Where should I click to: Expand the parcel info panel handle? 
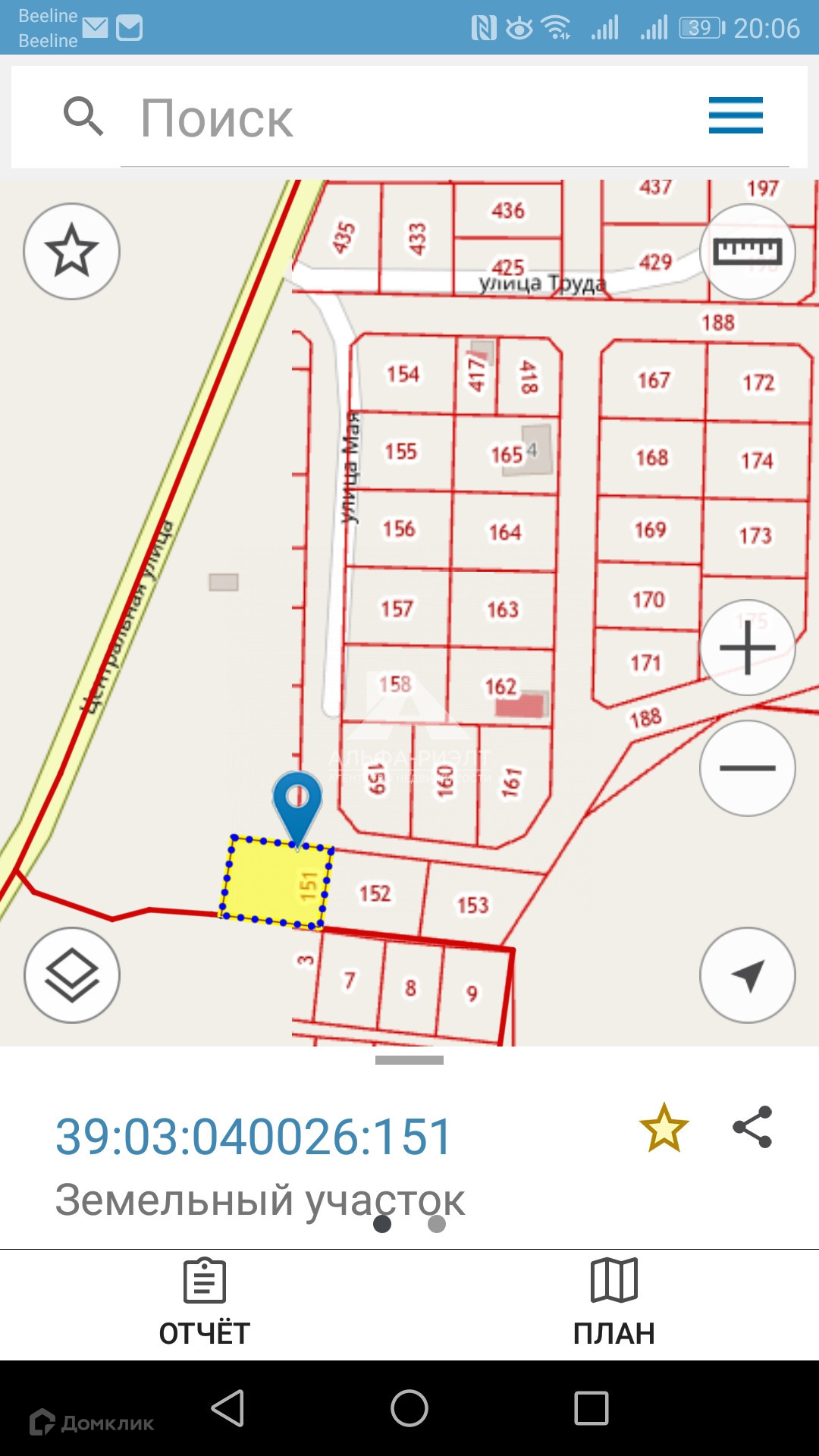(x=409, y=1060)
